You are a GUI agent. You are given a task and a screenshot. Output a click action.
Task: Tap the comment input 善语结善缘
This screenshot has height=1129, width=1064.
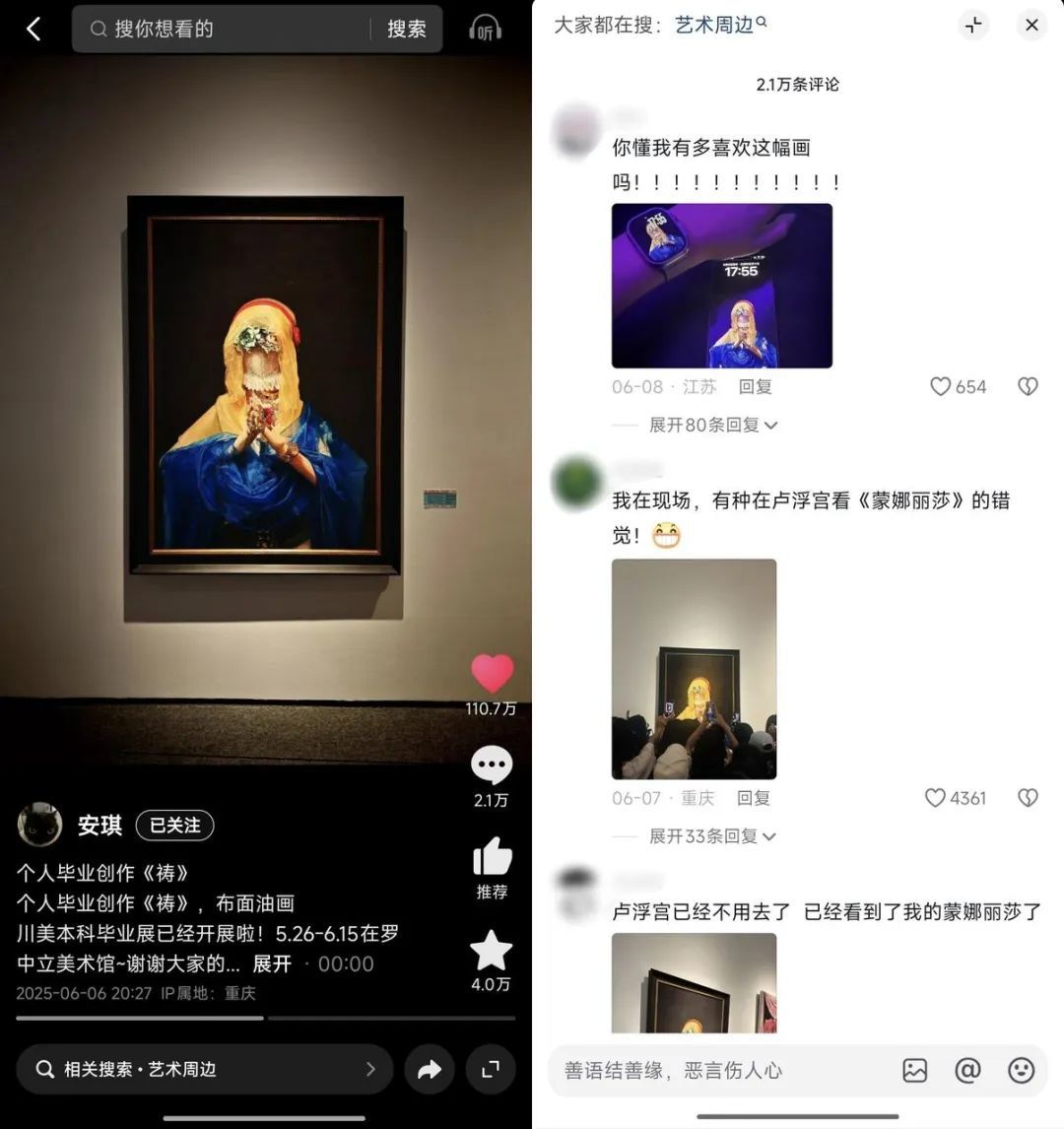click(719, 1070)
